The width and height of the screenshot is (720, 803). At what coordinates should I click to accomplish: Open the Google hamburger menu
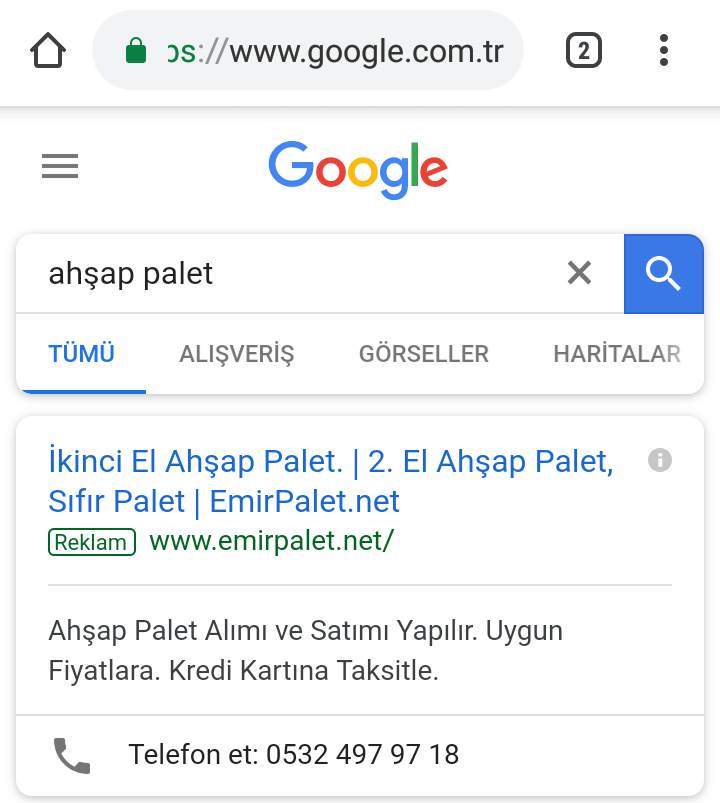tap(60, 166)
